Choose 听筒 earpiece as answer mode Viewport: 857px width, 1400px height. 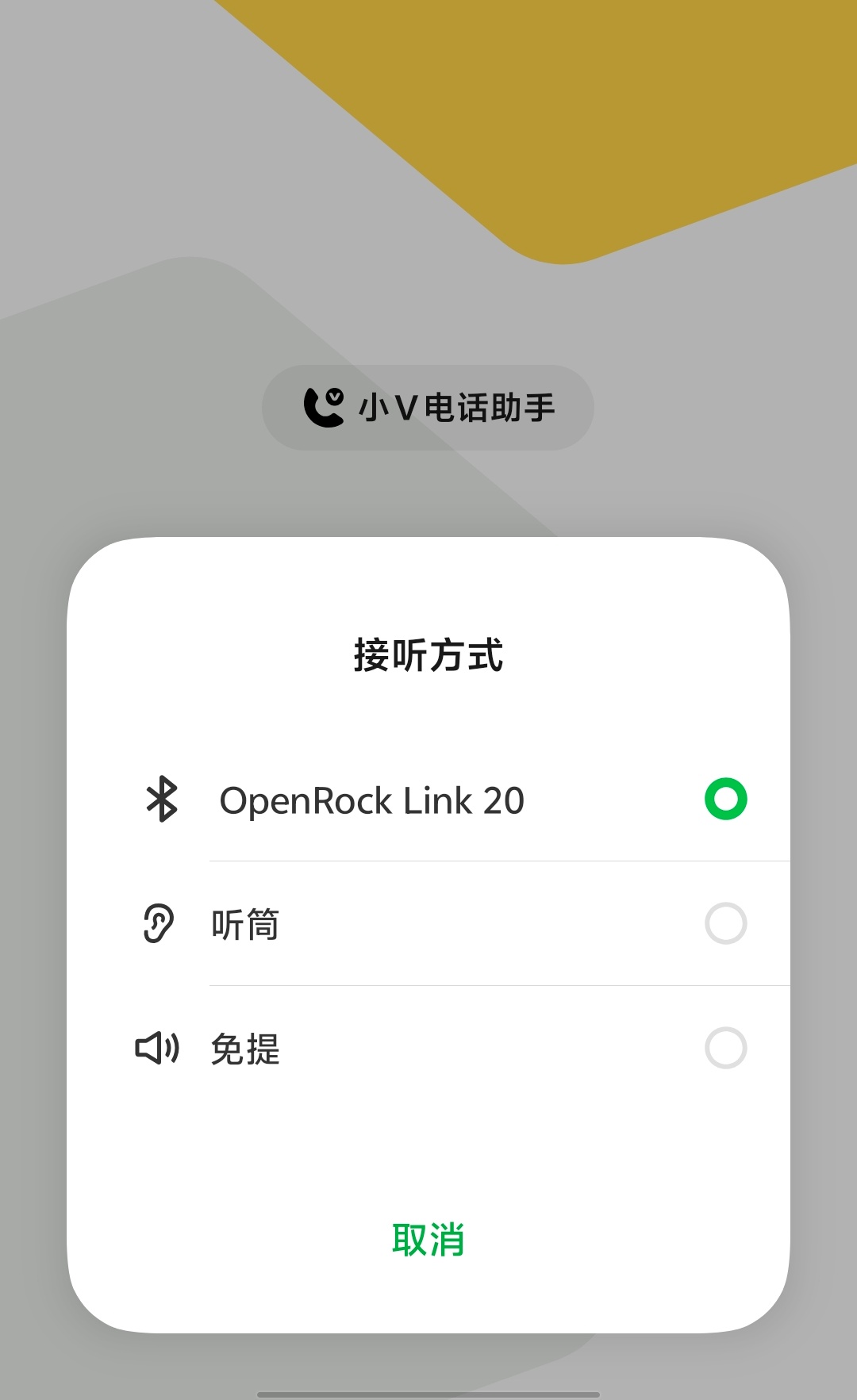point(428,924)
